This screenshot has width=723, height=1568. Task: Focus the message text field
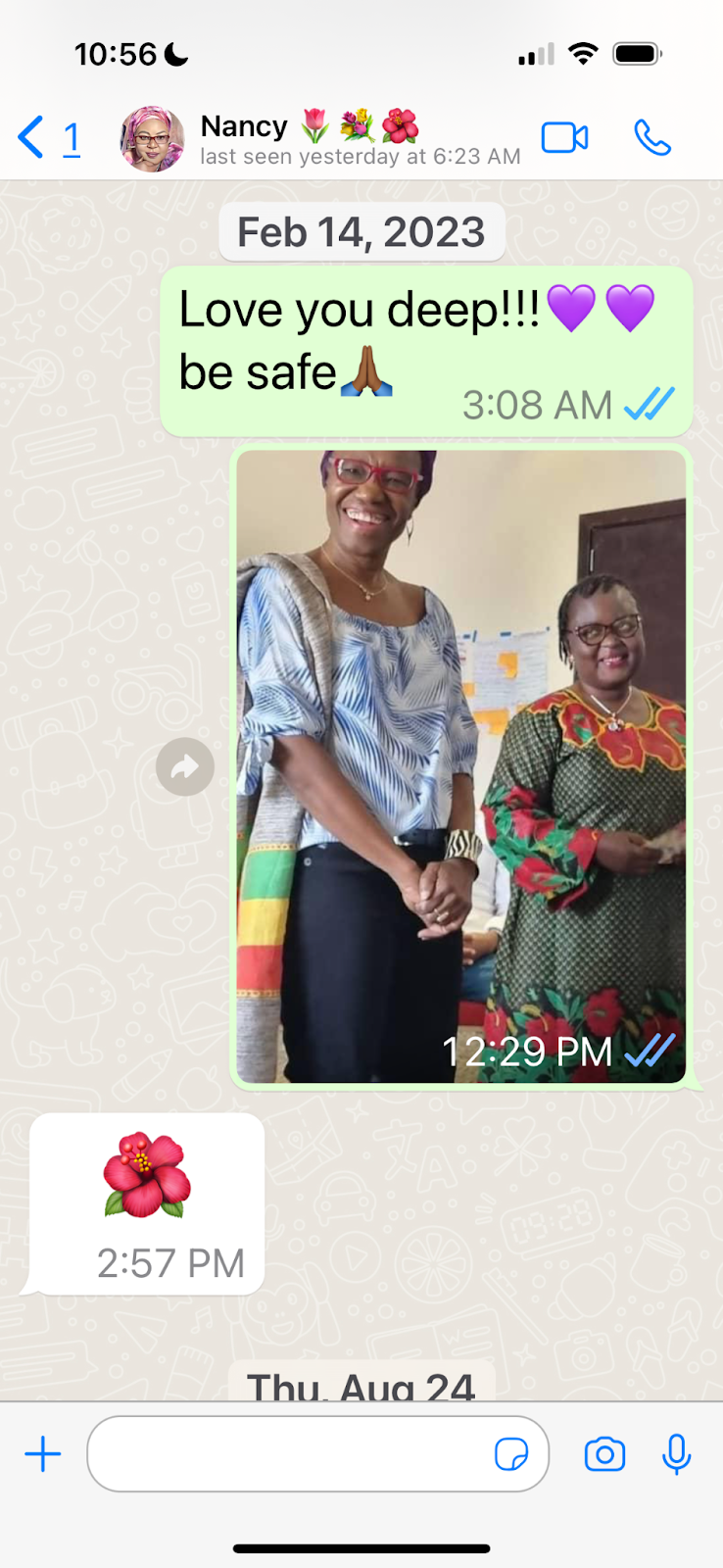click(289, 1454)
